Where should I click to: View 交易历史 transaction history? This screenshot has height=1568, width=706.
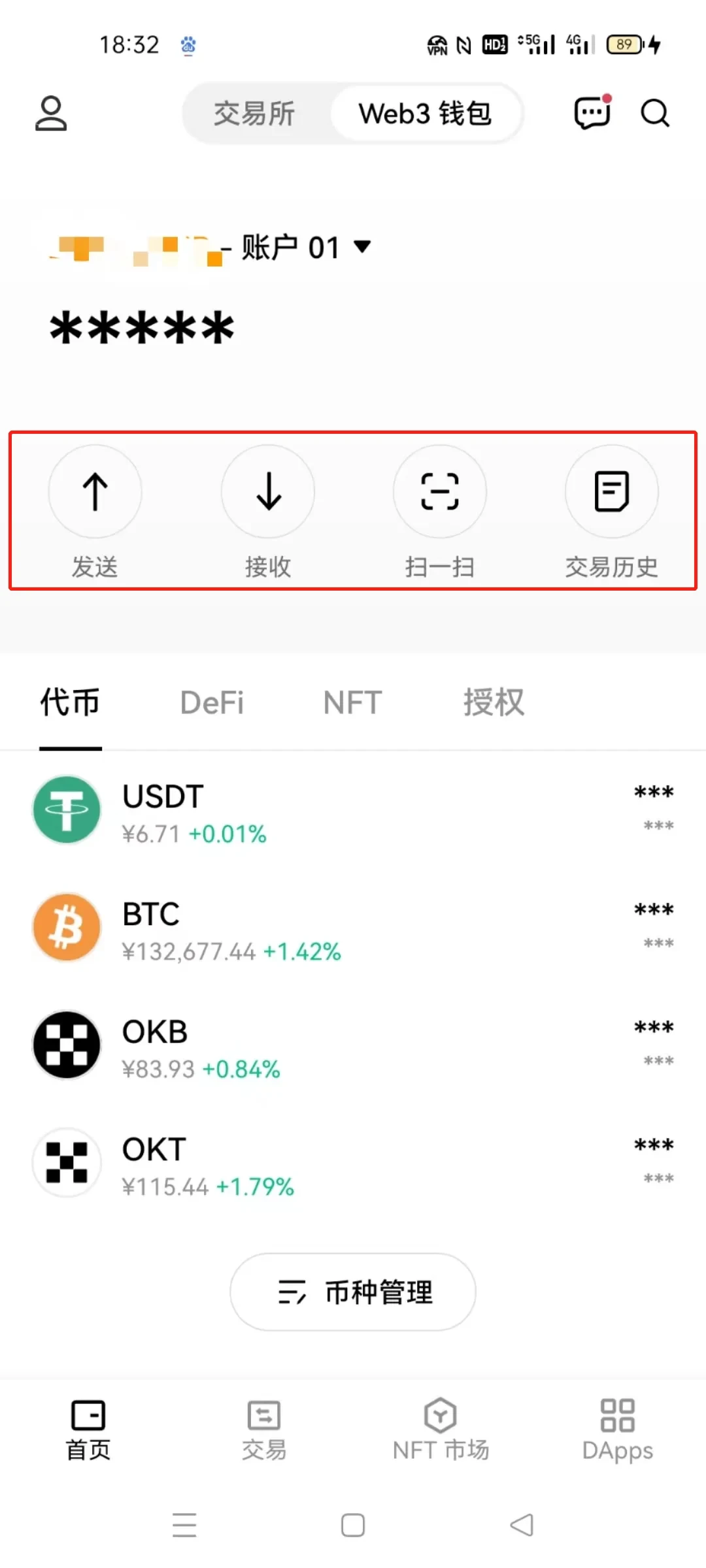(612, 491)
